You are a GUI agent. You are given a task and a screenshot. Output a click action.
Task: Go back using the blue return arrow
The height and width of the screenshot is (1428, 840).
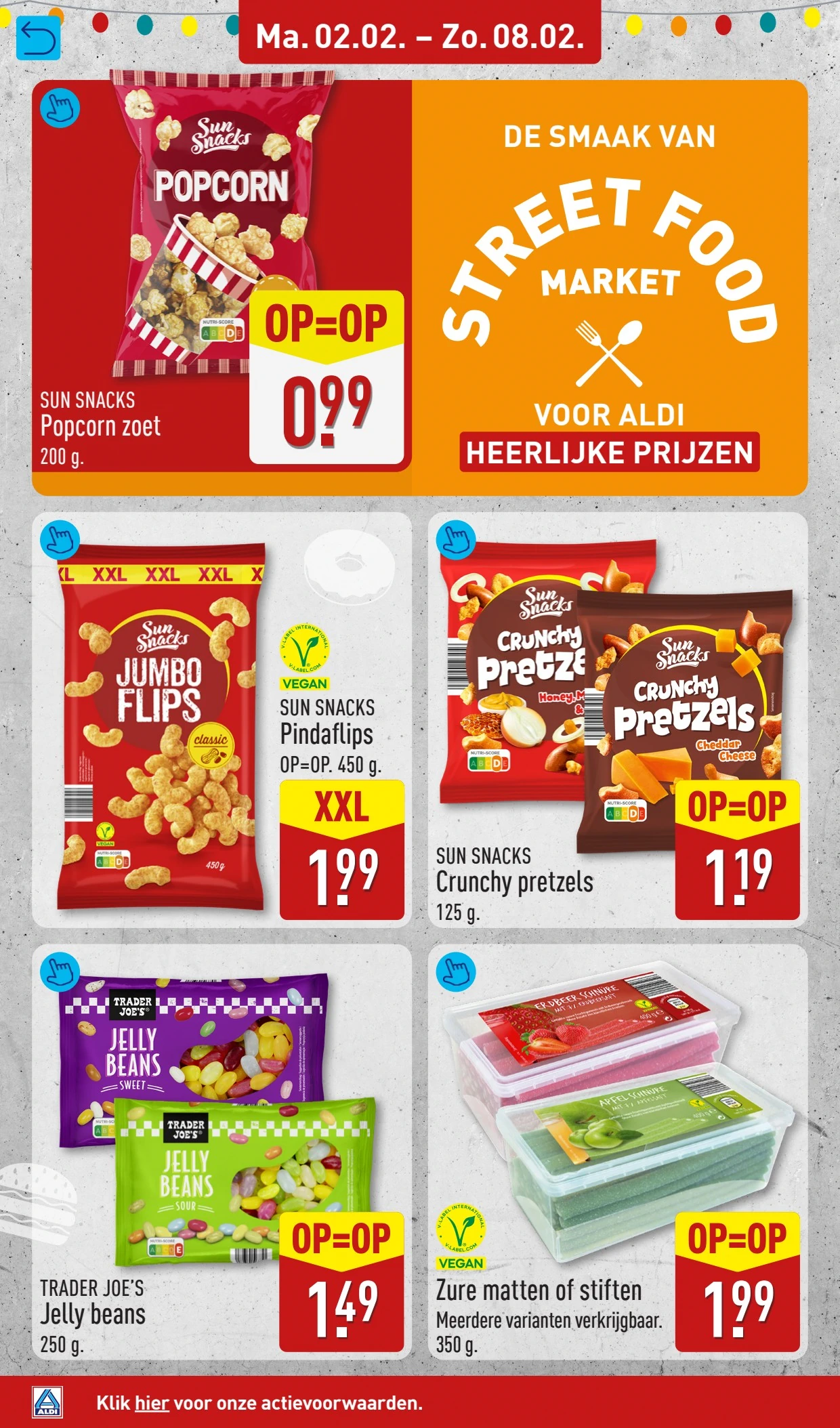[38, 37]
